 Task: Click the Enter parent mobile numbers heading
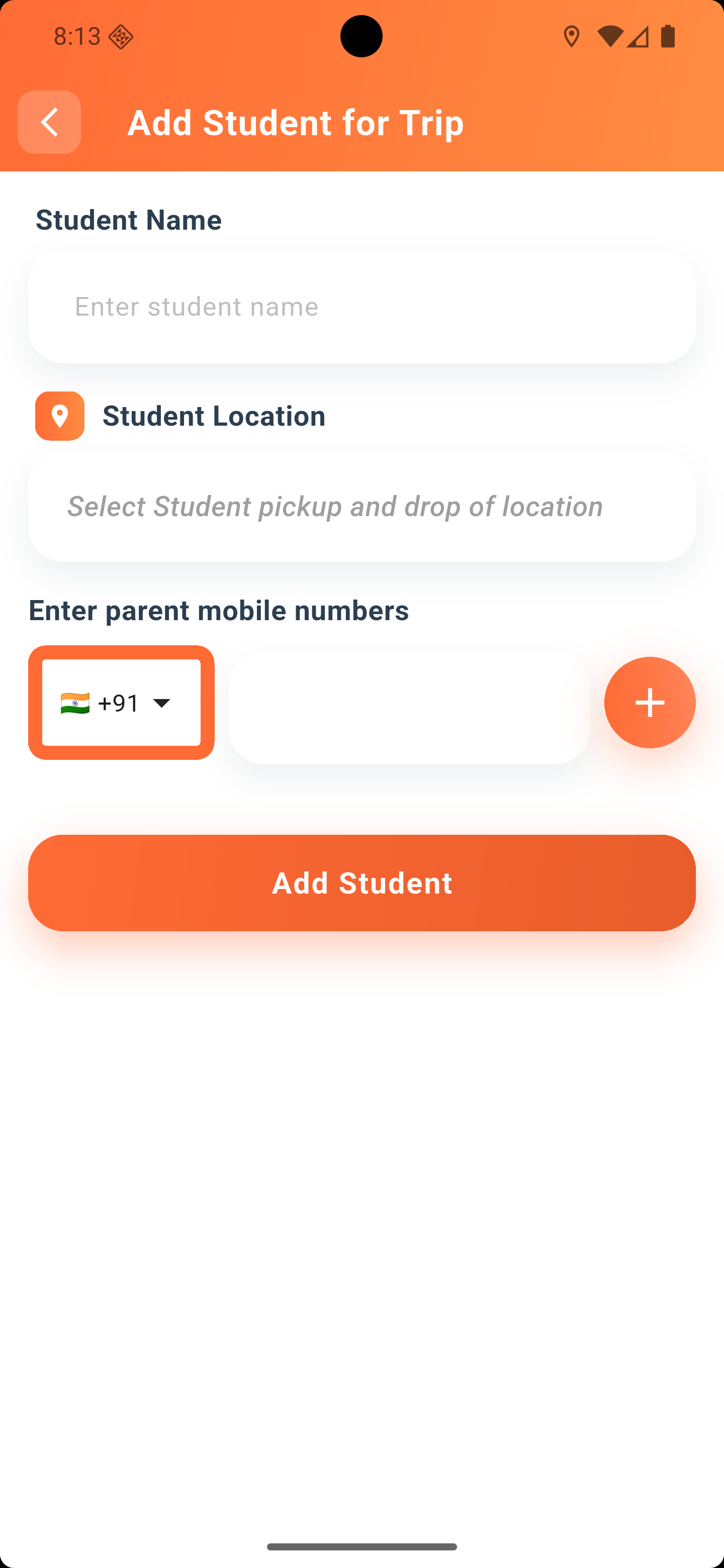(220, 610)
